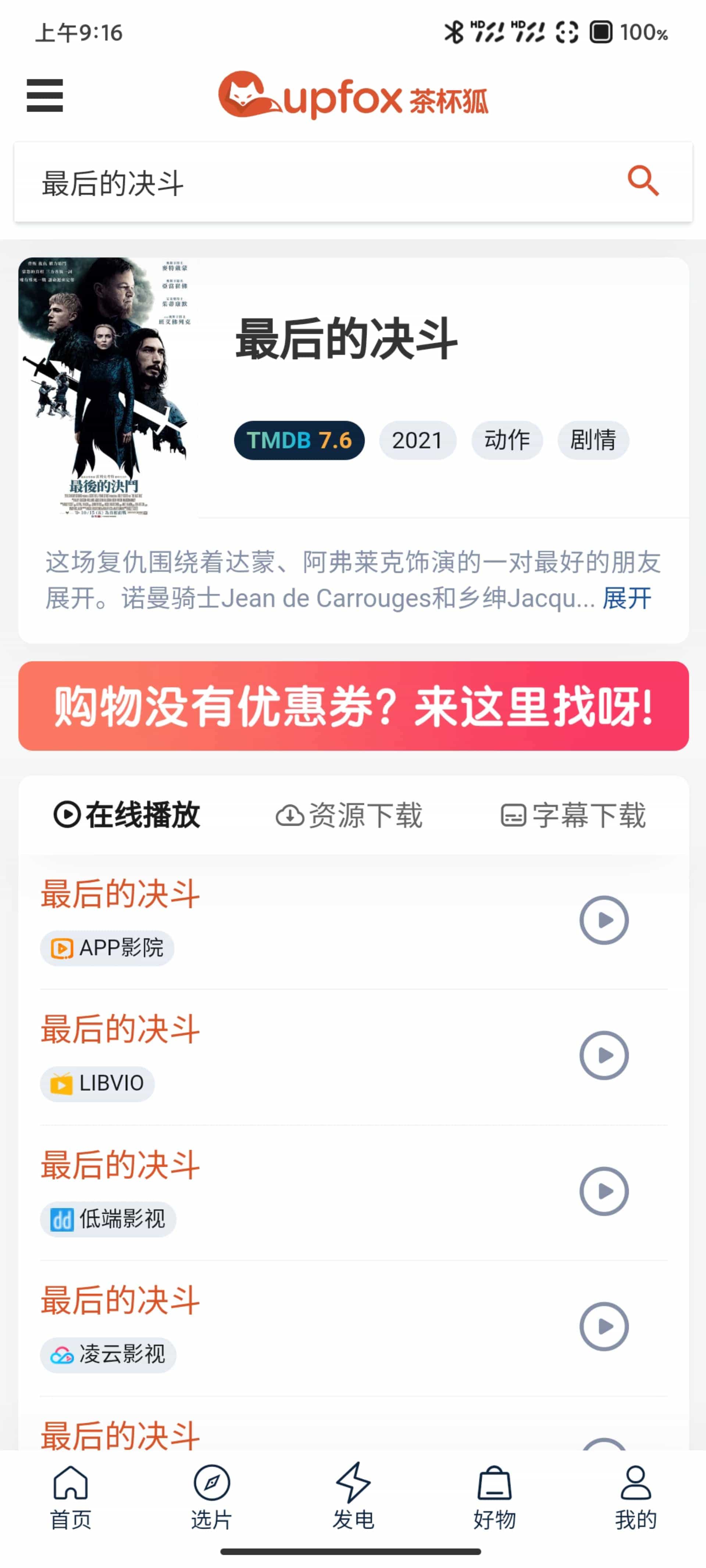Open the 发电 tab

pos(353,1497)
